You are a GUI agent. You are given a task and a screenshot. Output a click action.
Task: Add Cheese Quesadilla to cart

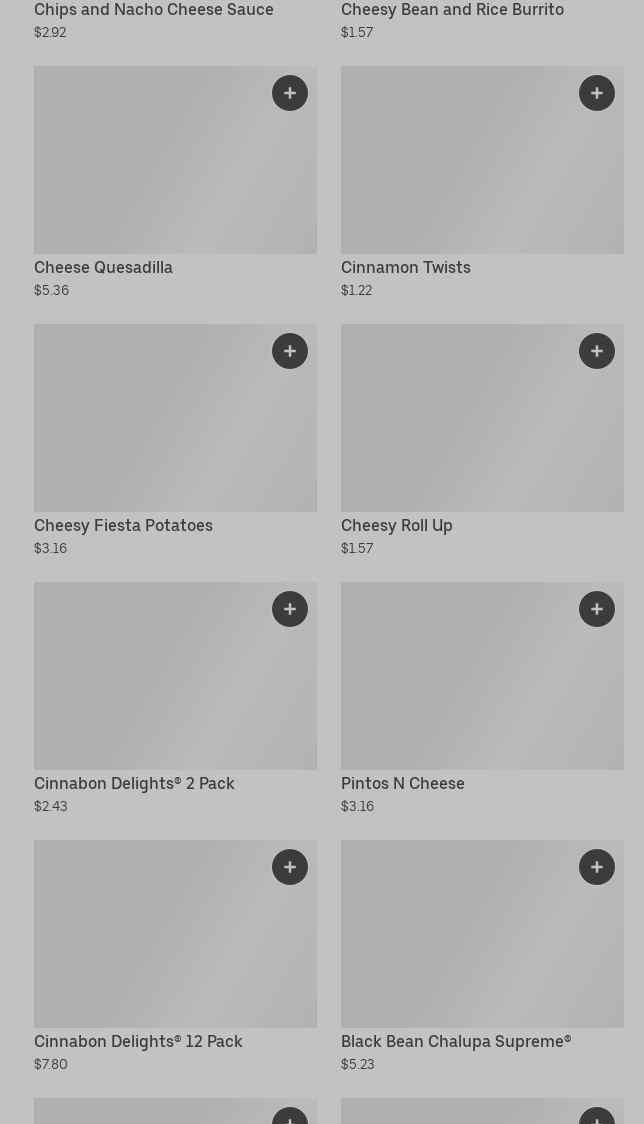[290, 93]
